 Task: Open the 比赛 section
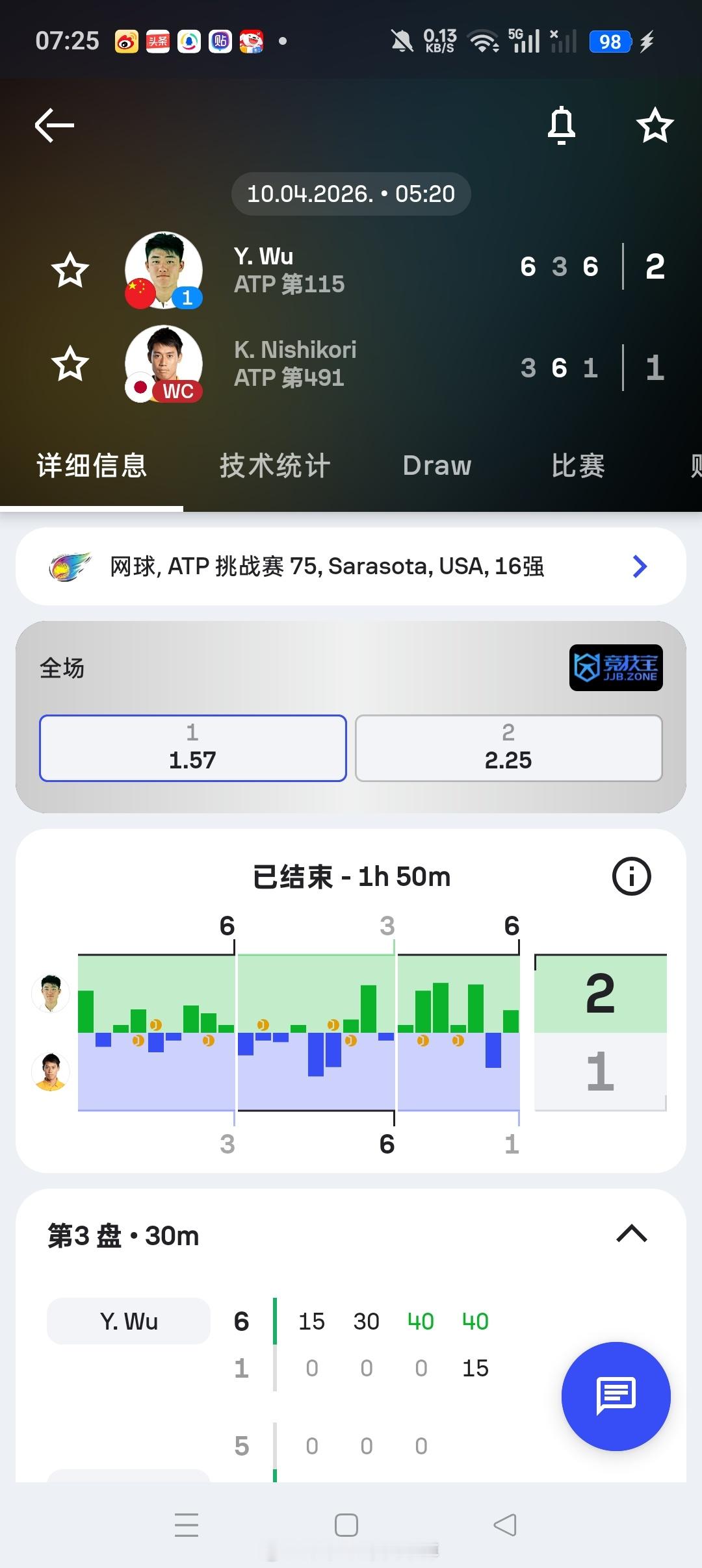point(577,465)
